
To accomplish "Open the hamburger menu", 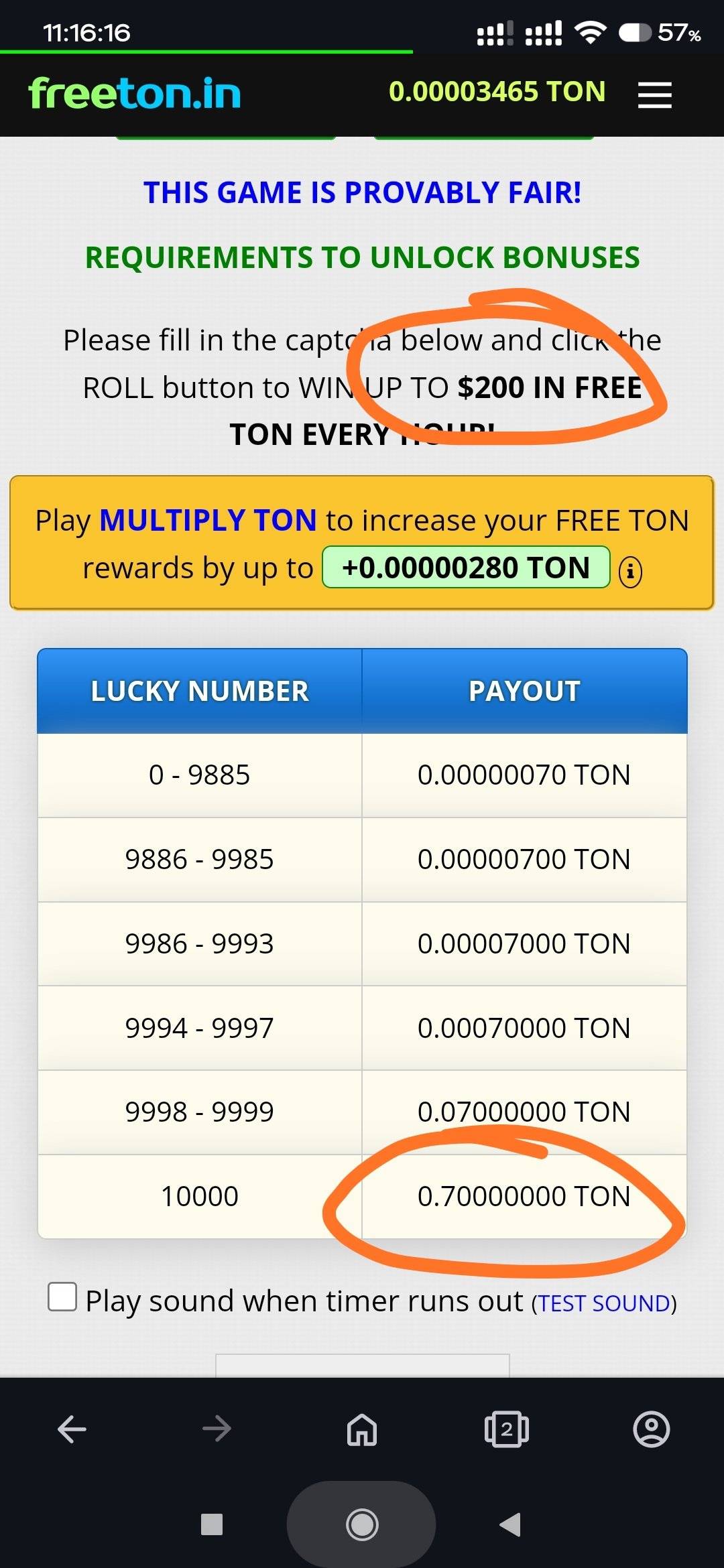I will (654, 94).
